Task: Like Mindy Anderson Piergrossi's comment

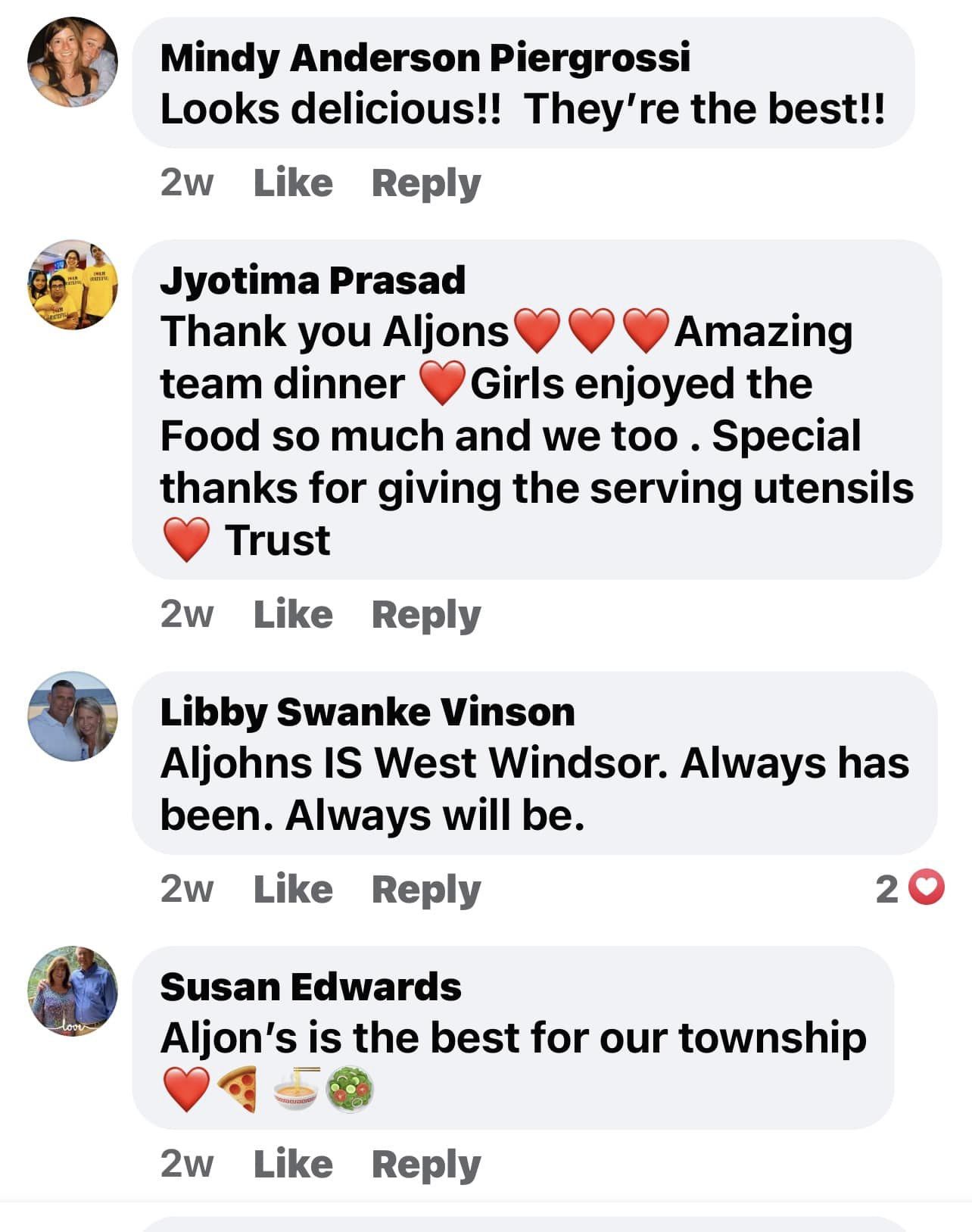Action: pos(293,183)
